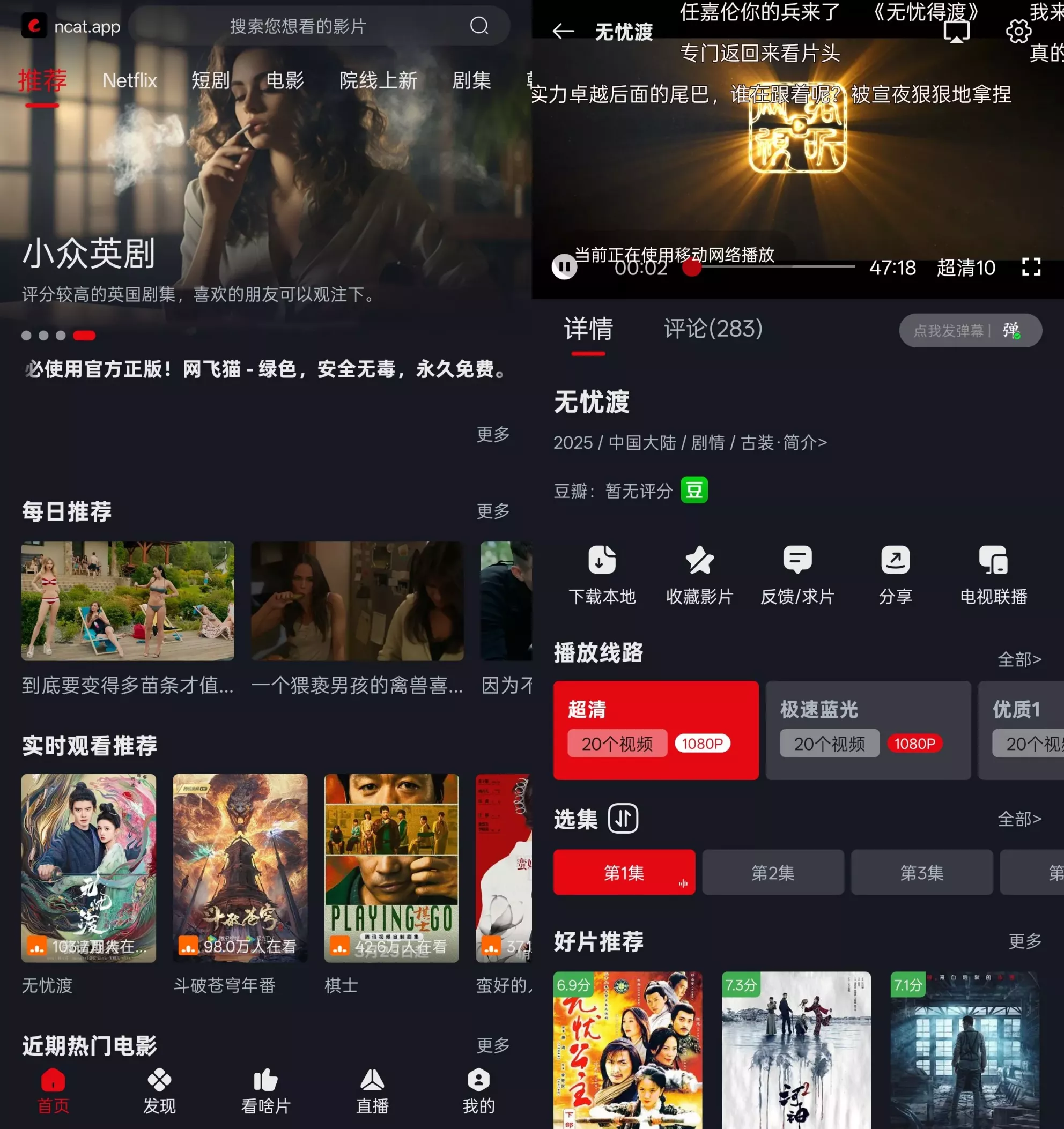Play episode 第2集
Screen dimensions: 1064x1129
(773, 872)
